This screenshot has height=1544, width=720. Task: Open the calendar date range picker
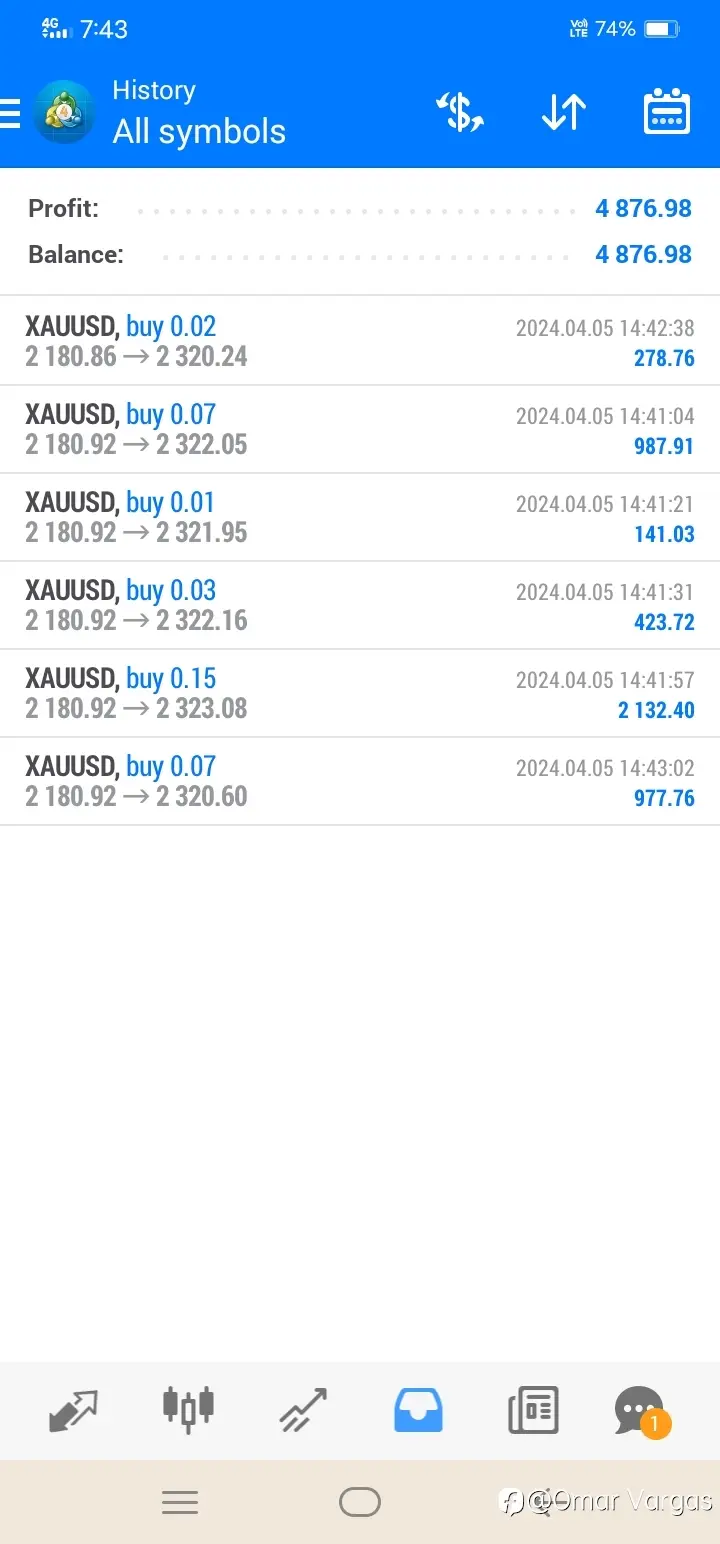point(667,112)
